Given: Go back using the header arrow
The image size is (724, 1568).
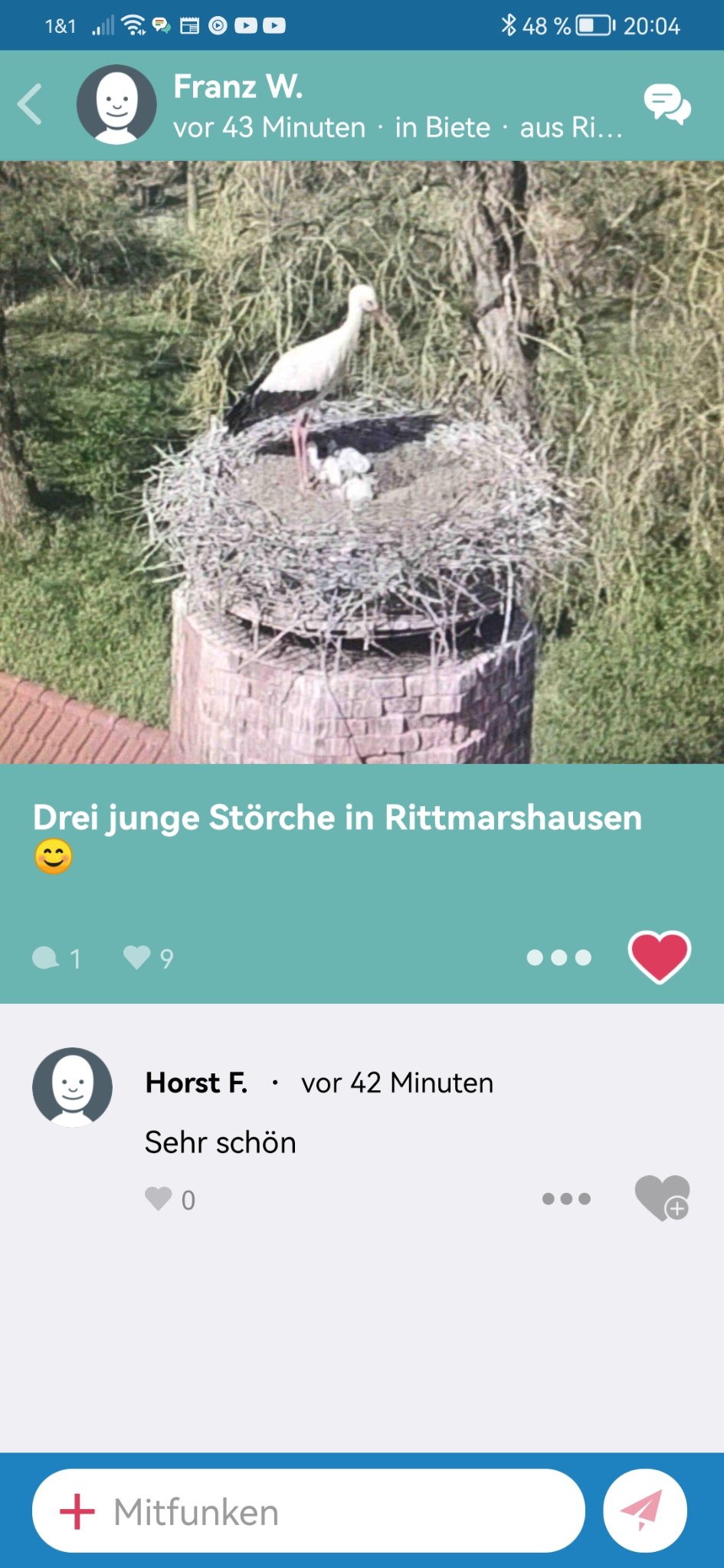Looking at the screenshot, I should click(x=31, y=104).
